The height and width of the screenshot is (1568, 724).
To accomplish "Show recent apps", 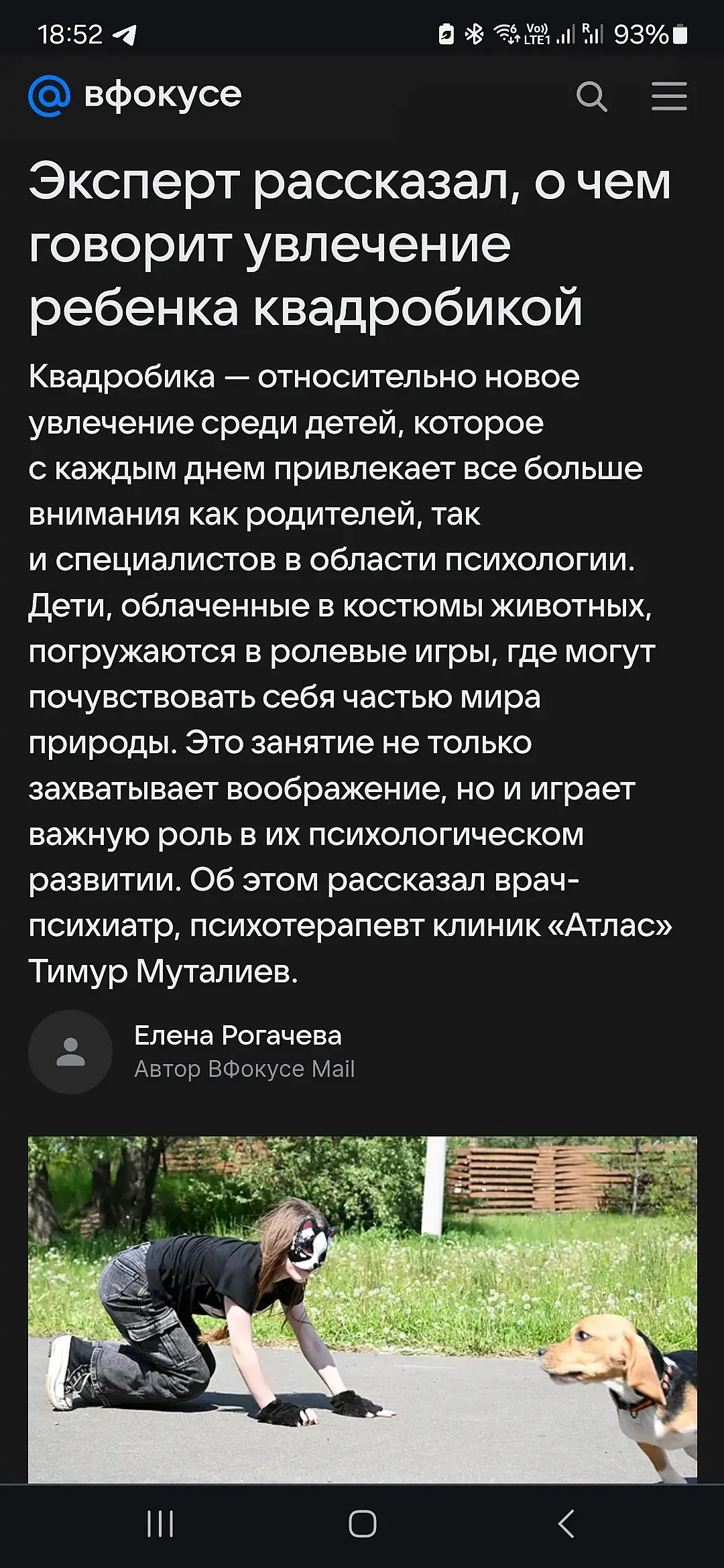I will click(160, 1524).
